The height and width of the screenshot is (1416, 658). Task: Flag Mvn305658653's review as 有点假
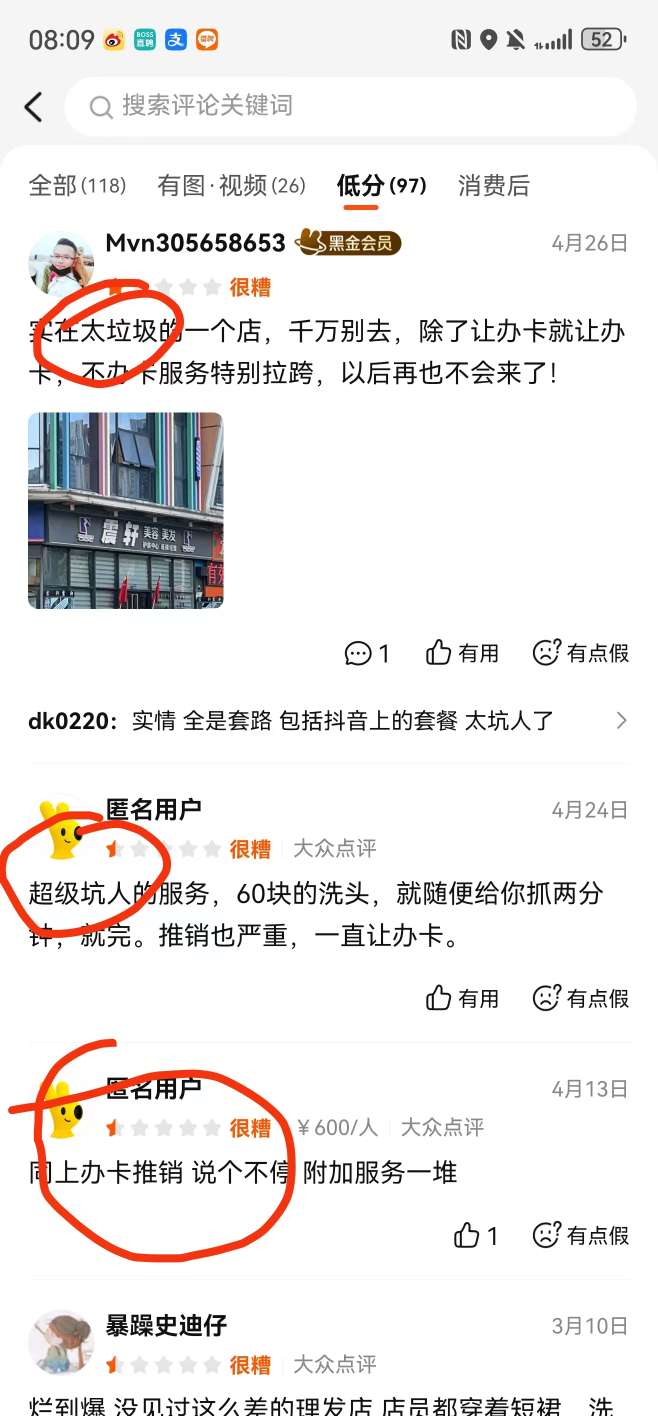click(581, 653)
